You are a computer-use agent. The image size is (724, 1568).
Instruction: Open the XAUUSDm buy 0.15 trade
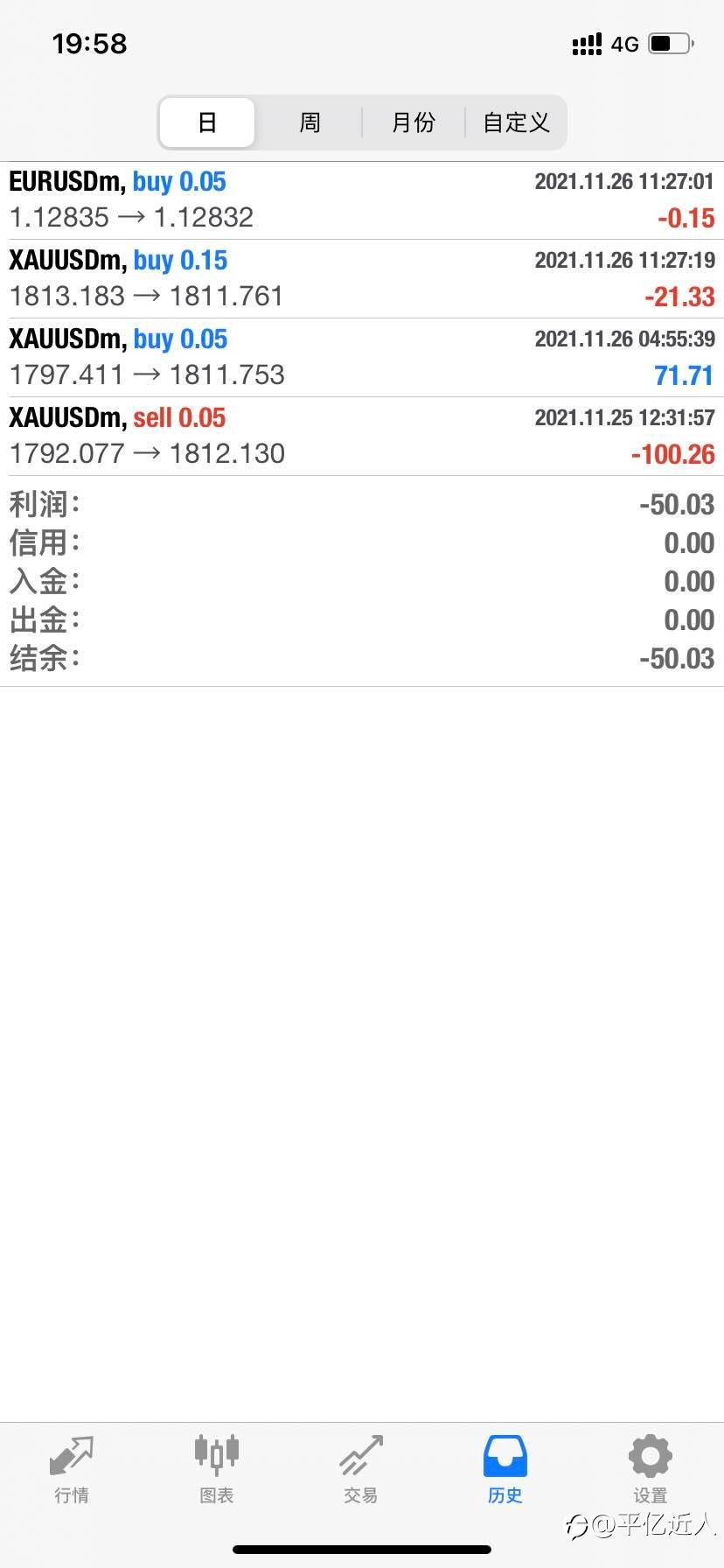[362, 279]
